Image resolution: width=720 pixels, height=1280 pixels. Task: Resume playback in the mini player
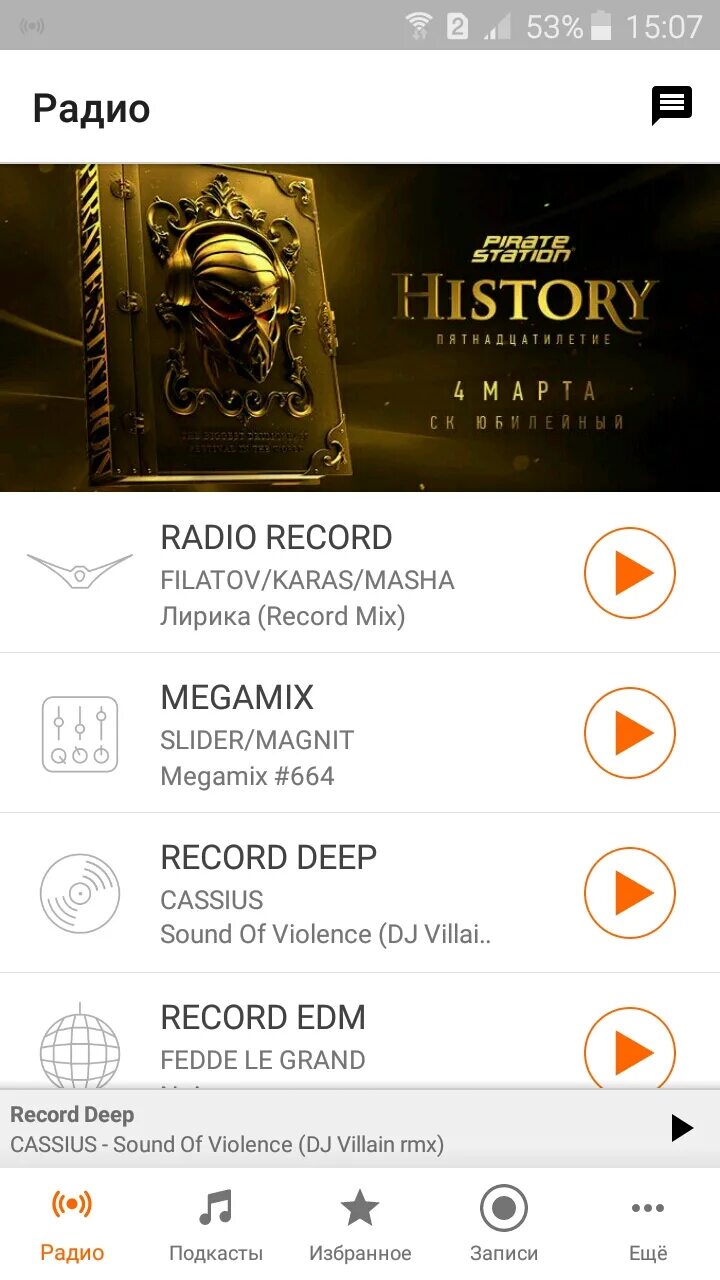point(681,1128)
